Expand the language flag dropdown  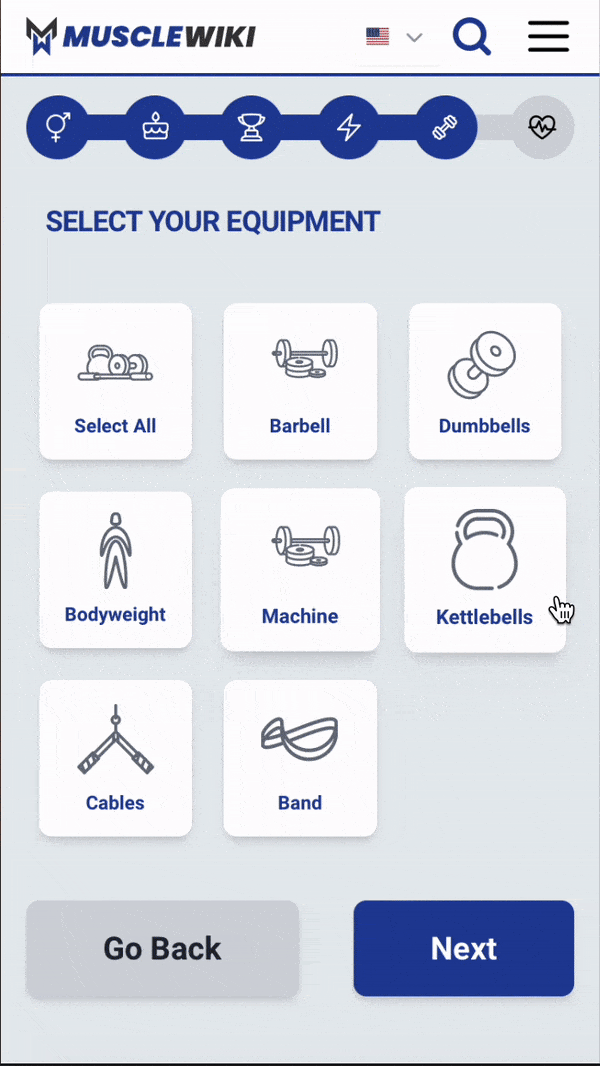(394, 38)
